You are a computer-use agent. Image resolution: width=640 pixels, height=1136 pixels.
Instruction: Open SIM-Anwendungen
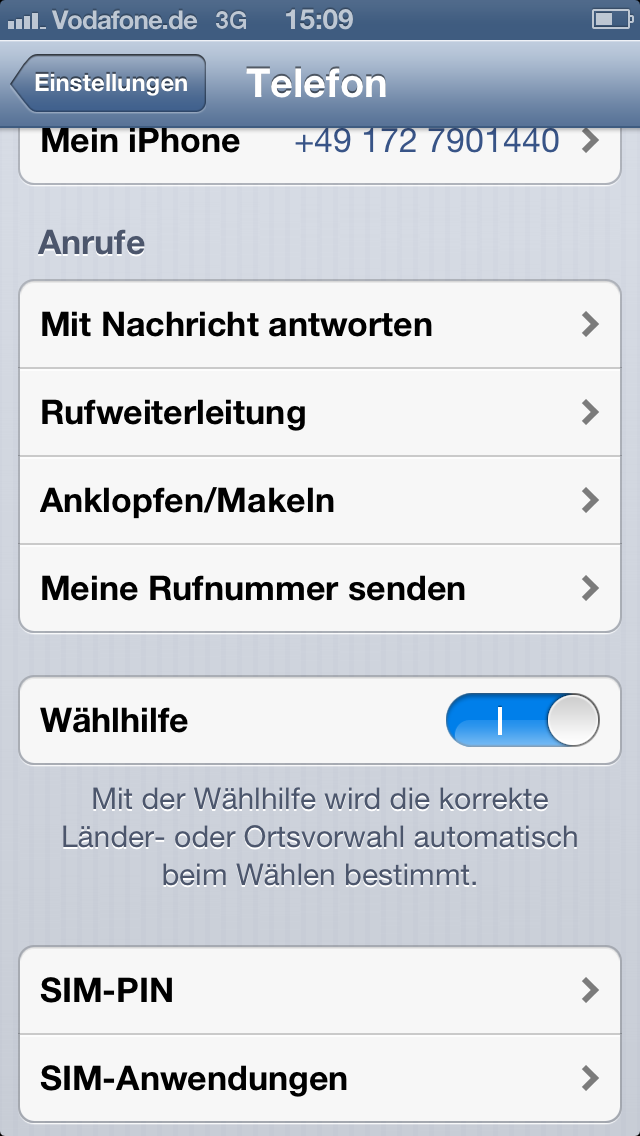[320, 1078]
